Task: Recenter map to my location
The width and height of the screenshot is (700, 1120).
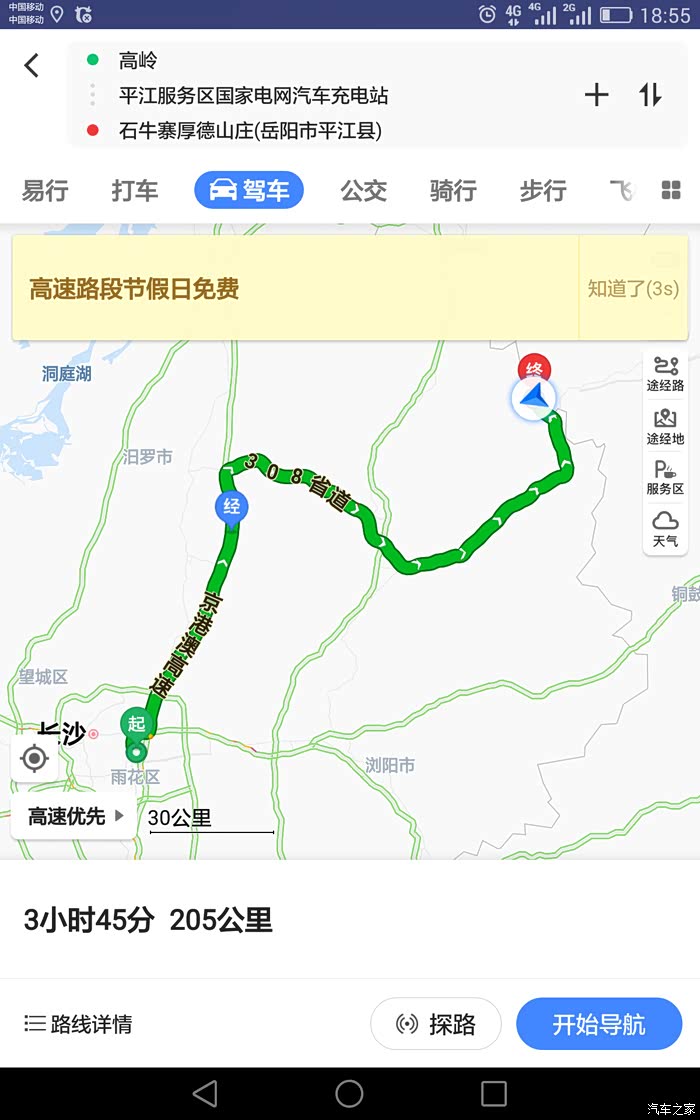Action: pyautogui.click(x=34, y=759)
